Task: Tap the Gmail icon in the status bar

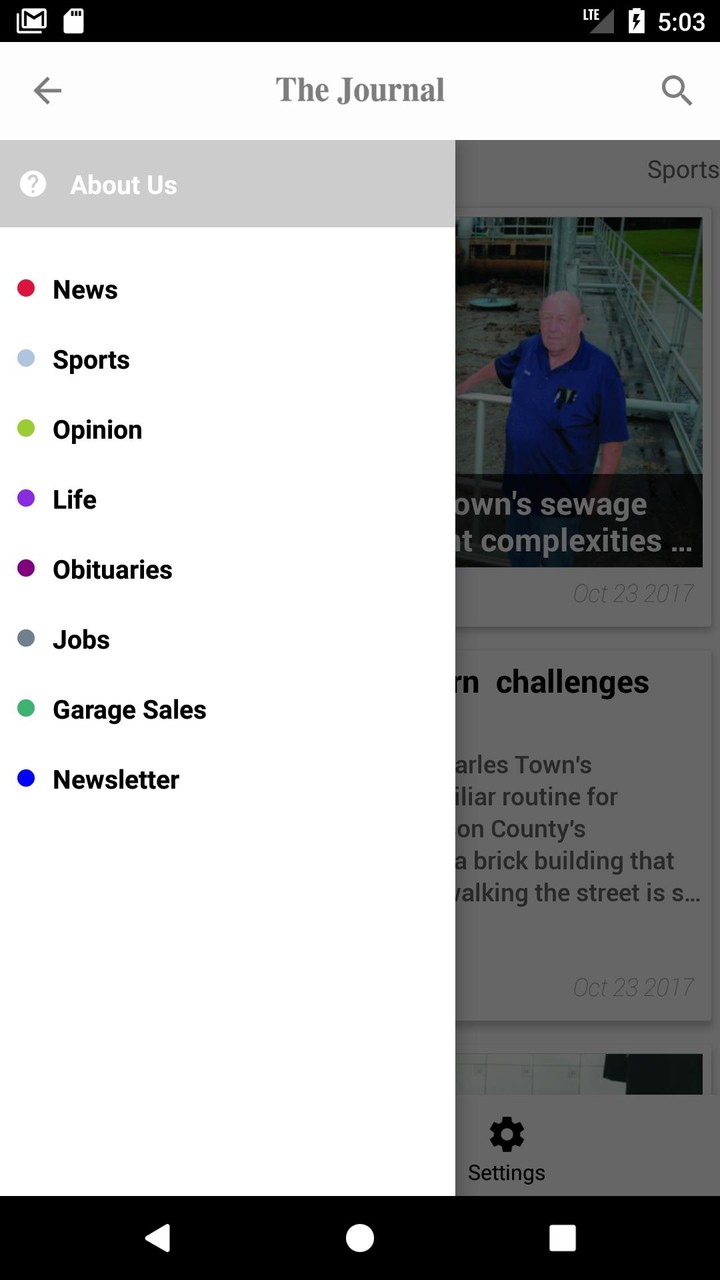Action: [31, 20]
